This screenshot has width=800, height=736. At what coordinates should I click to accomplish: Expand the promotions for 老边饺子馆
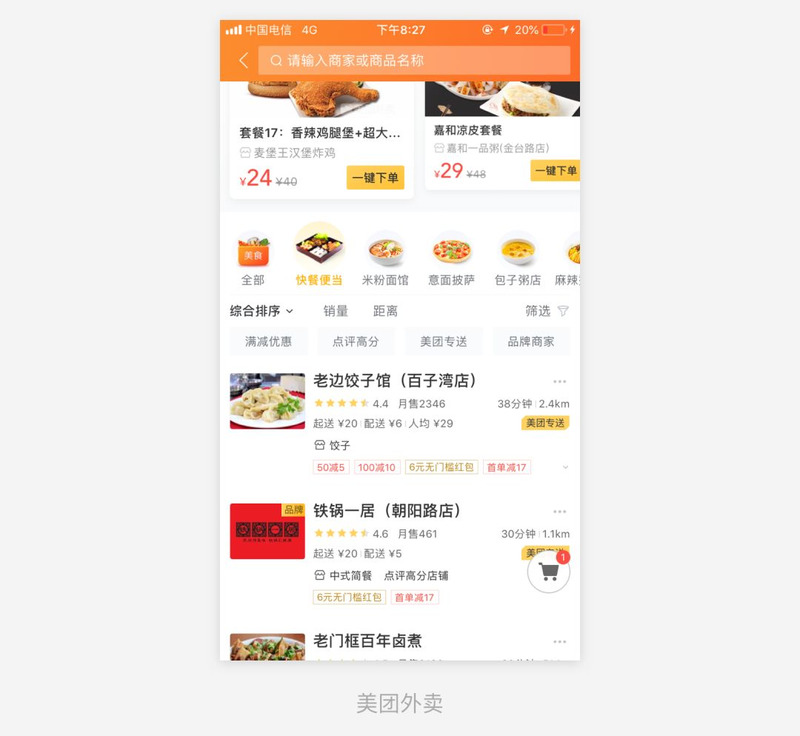tap(565, 467)
